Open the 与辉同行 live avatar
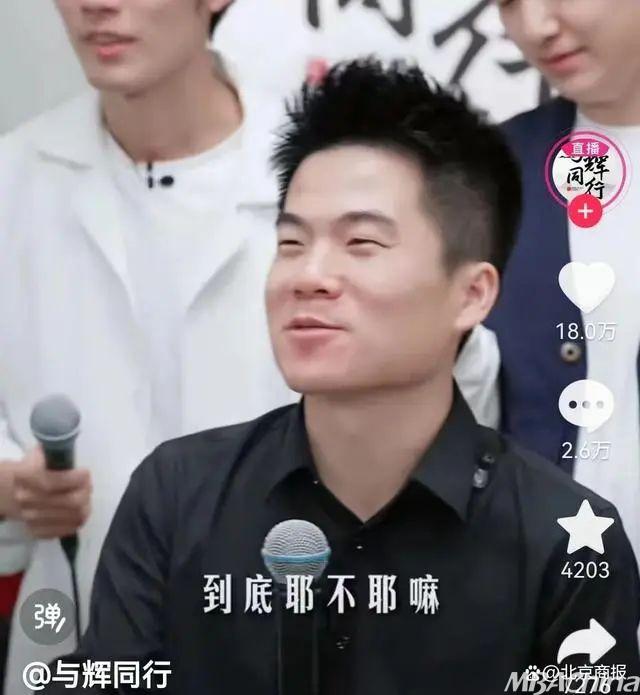The image size is (640, 695). (x=586, y=170)
